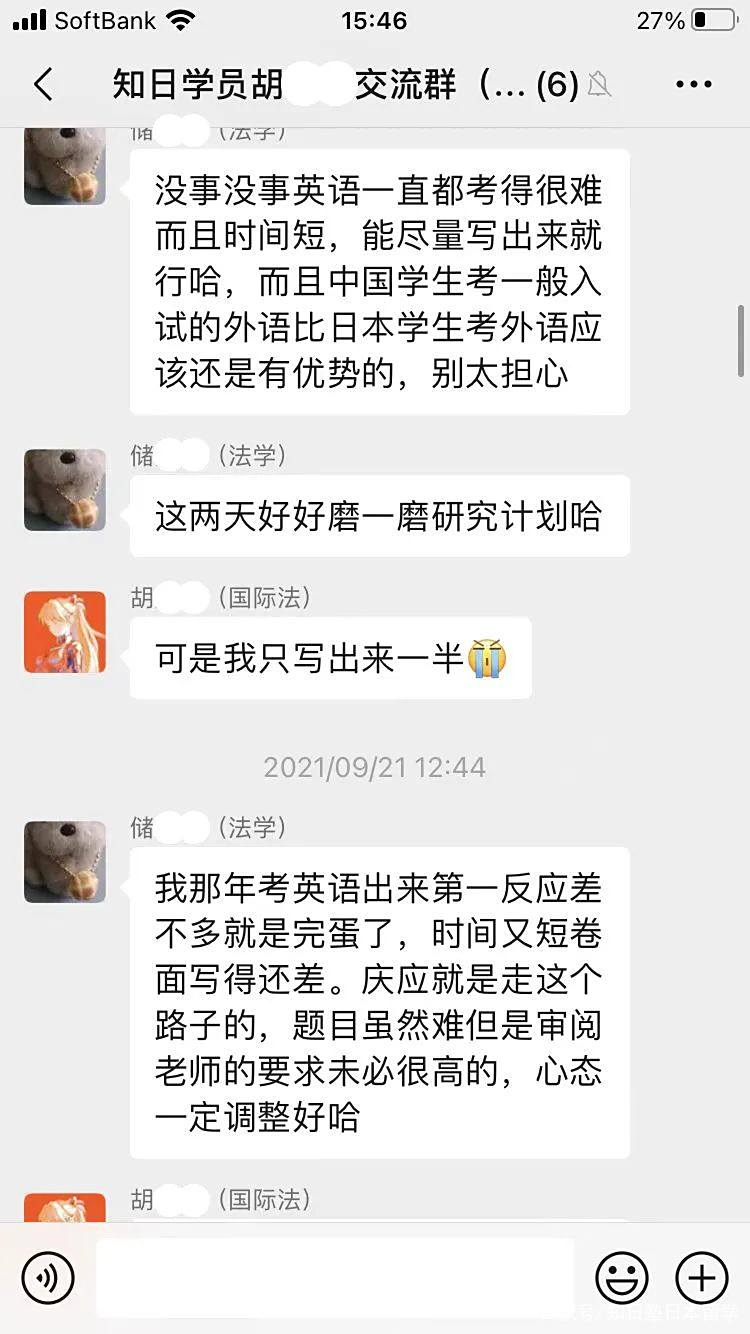Open the avatar beside 这两天好好磨一磨研究计划哈
The width and height of the screenshot is (750, 1334).
(65, 490)
